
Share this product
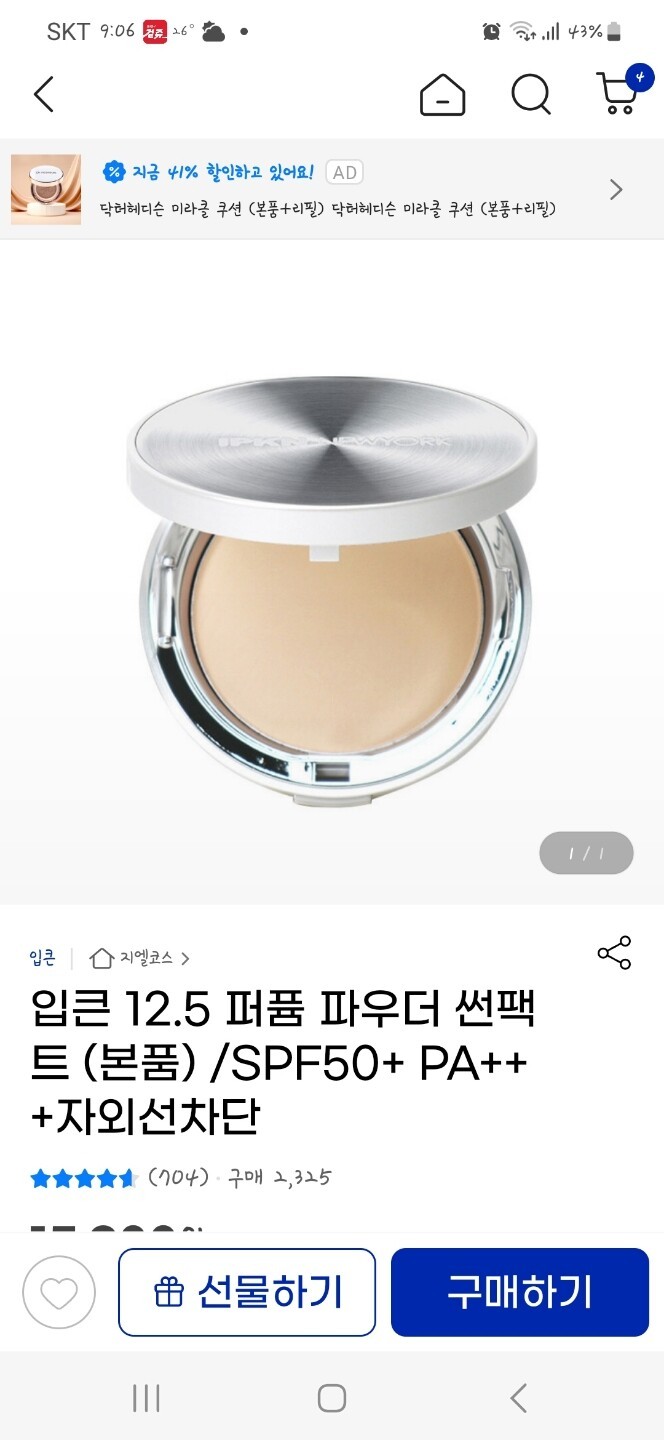[614, 953]
